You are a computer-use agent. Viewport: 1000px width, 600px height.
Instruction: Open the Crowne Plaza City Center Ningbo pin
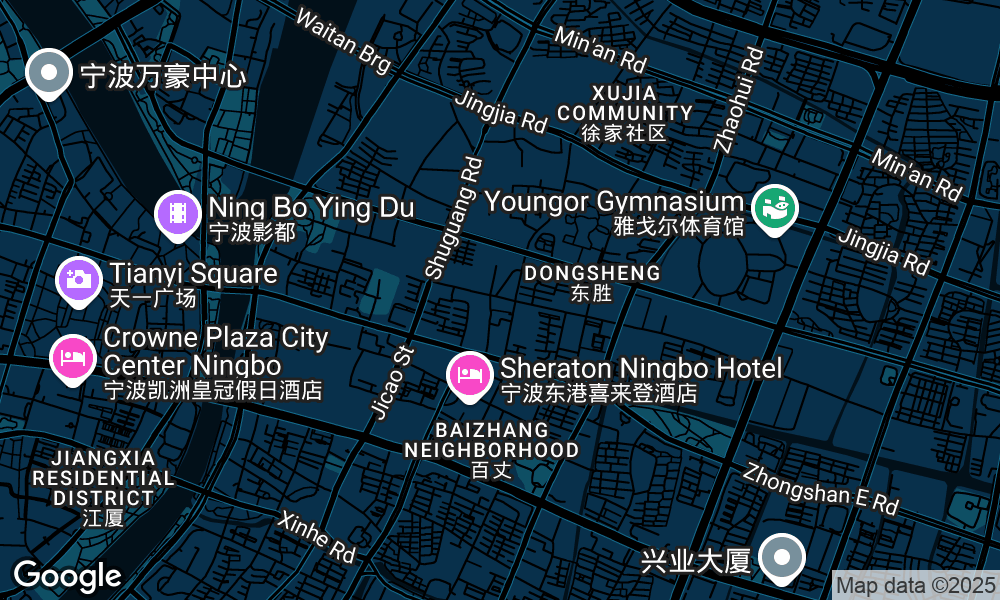click(72, 357)
